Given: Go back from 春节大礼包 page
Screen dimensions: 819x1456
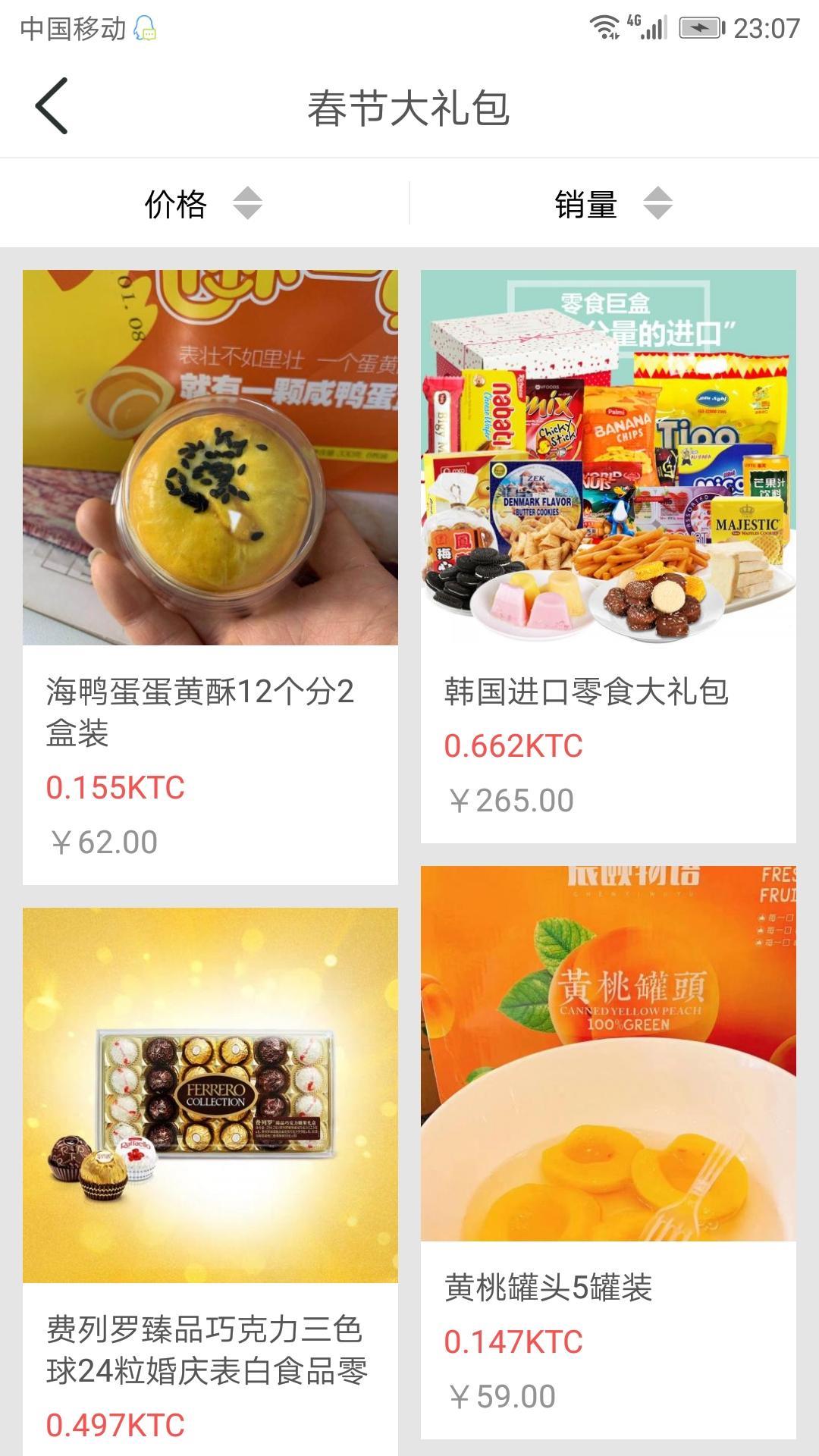Looking at the screenshot, I should point(52,106).
